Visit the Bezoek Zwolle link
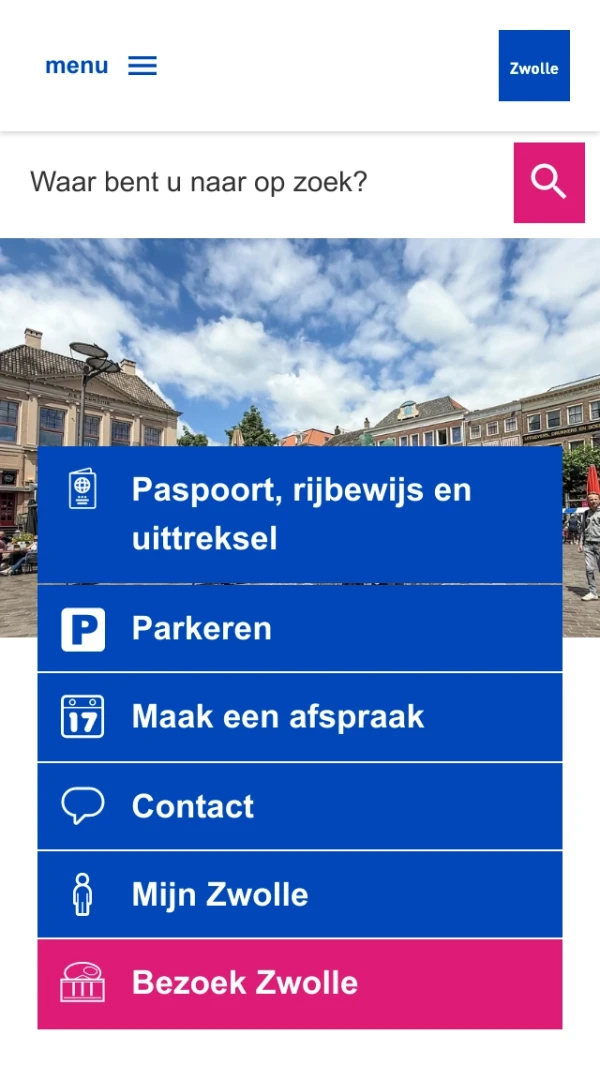Viewport: 600px width, 1065px height. [300, 983]
